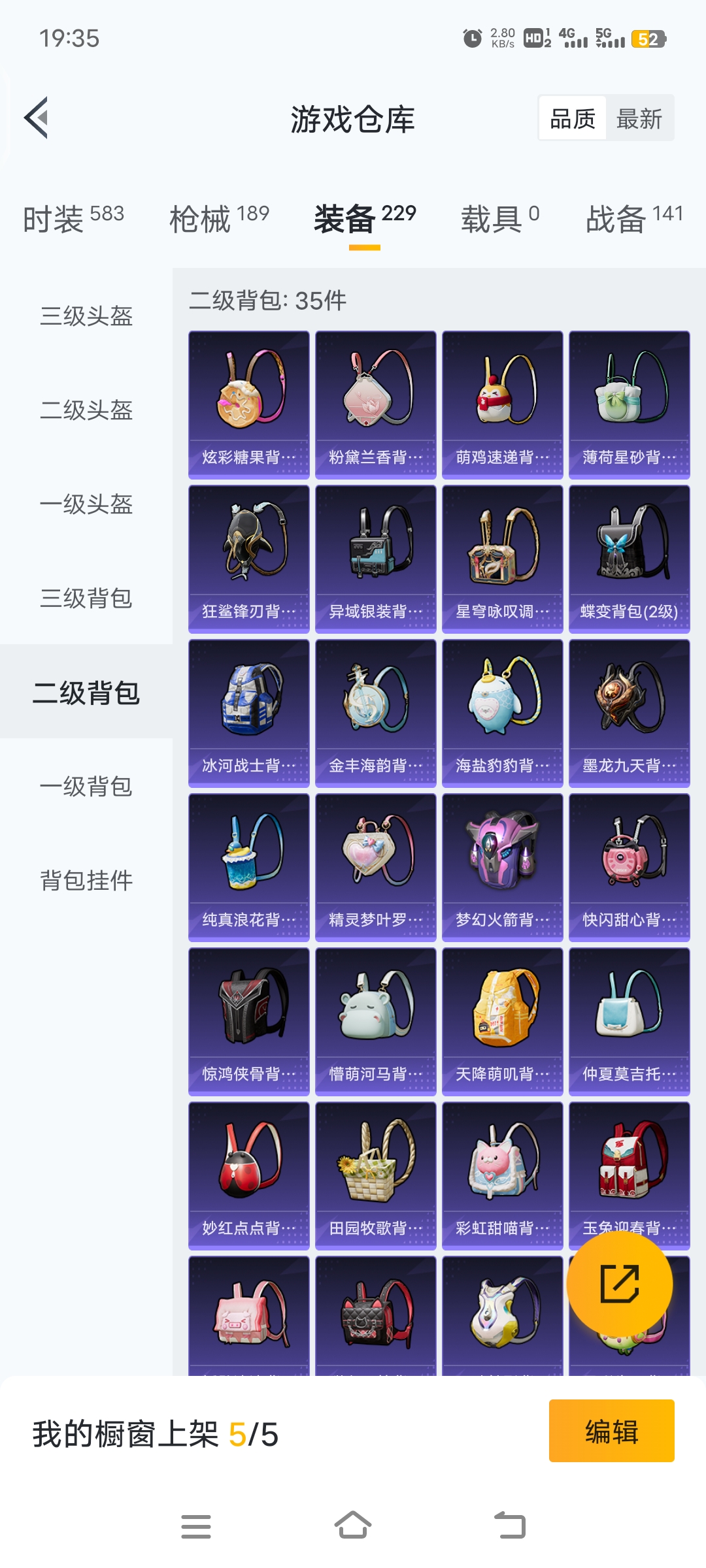Switch to the 枪械 tab
The width and height of the screenshot is (706, 1568).
219,218
